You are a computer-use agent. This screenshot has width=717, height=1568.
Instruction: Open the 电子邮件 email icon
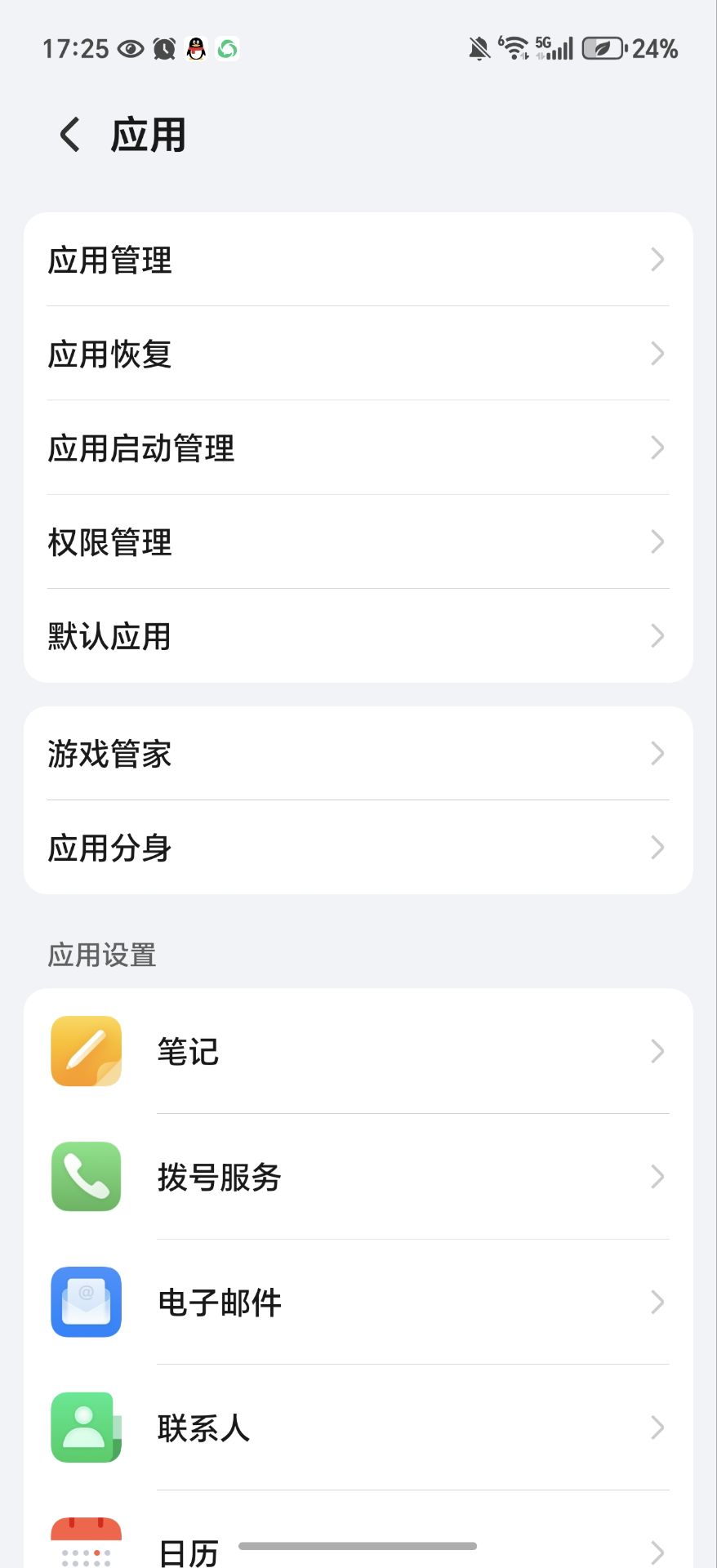(85, 1303)
